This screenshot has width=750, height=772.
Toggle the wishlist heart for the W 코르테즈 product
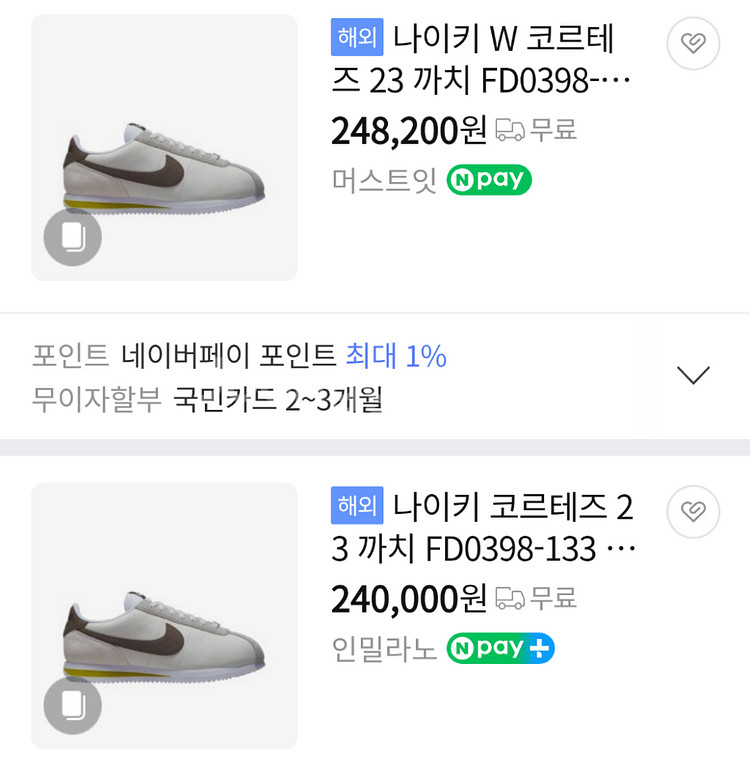click(693, 44)
